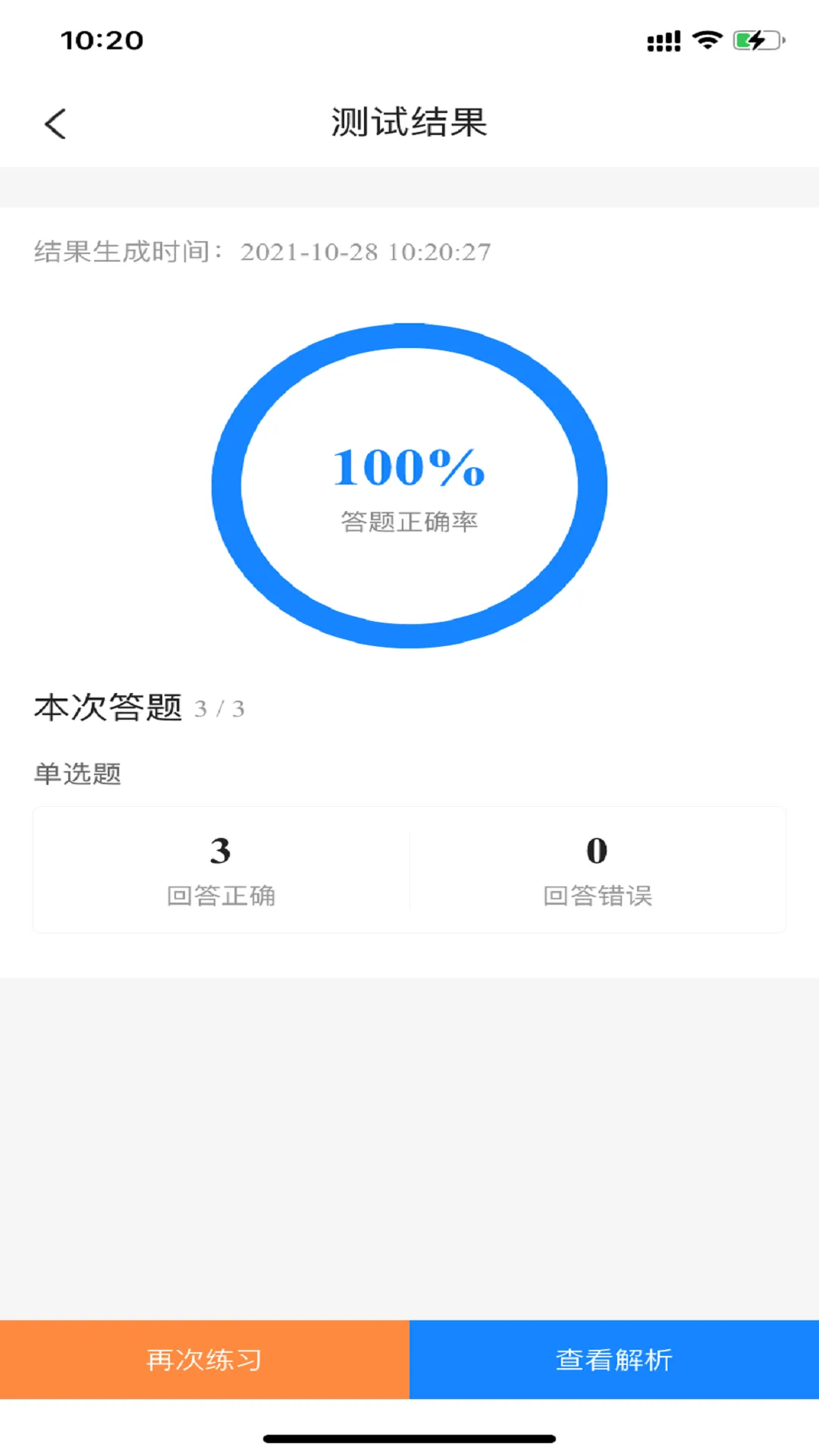The width and height of the screenshot is (819, 1456).
Task: Tap the back arrow to return
Action: [x=55, y=123]
